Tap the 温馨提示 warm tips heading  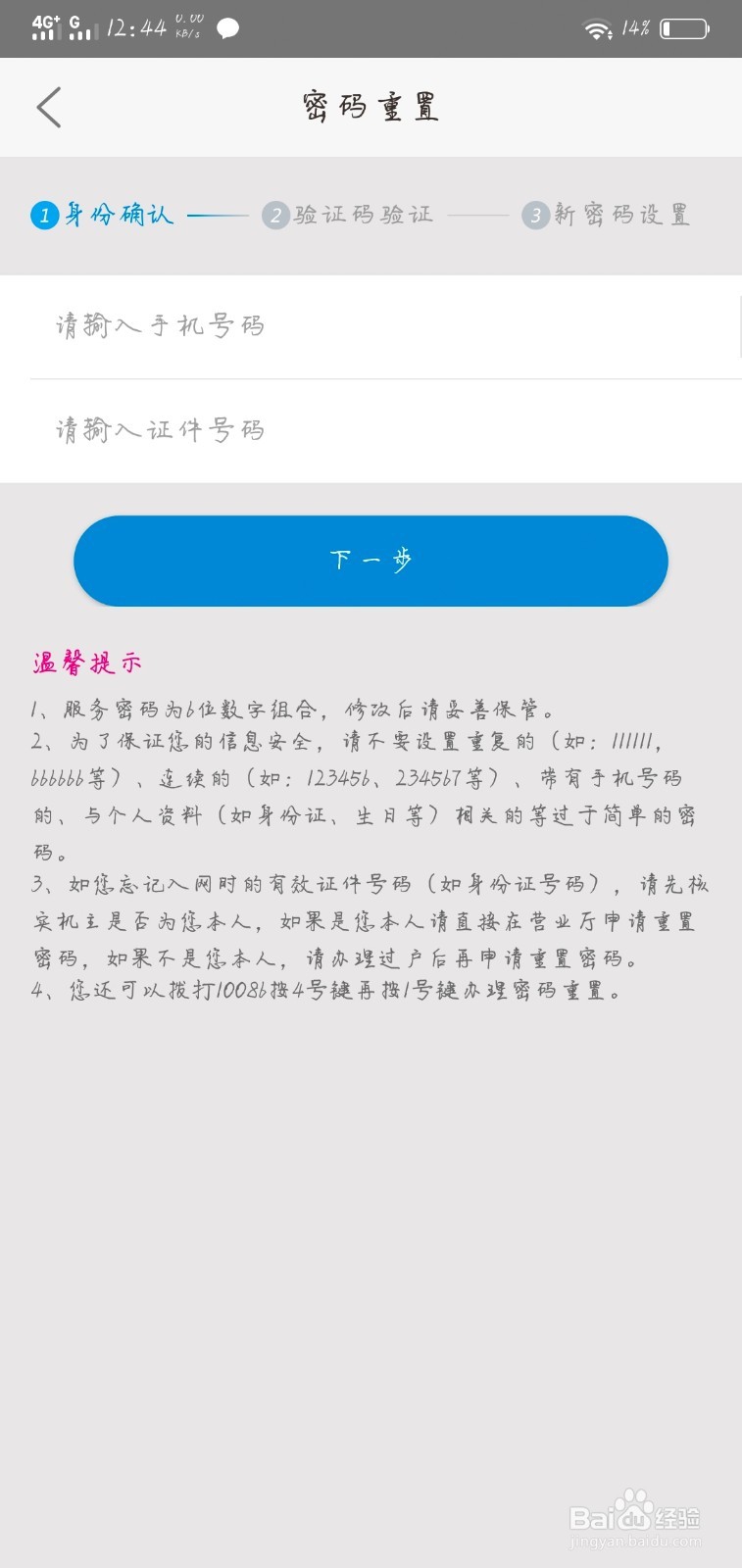point(84,661)
